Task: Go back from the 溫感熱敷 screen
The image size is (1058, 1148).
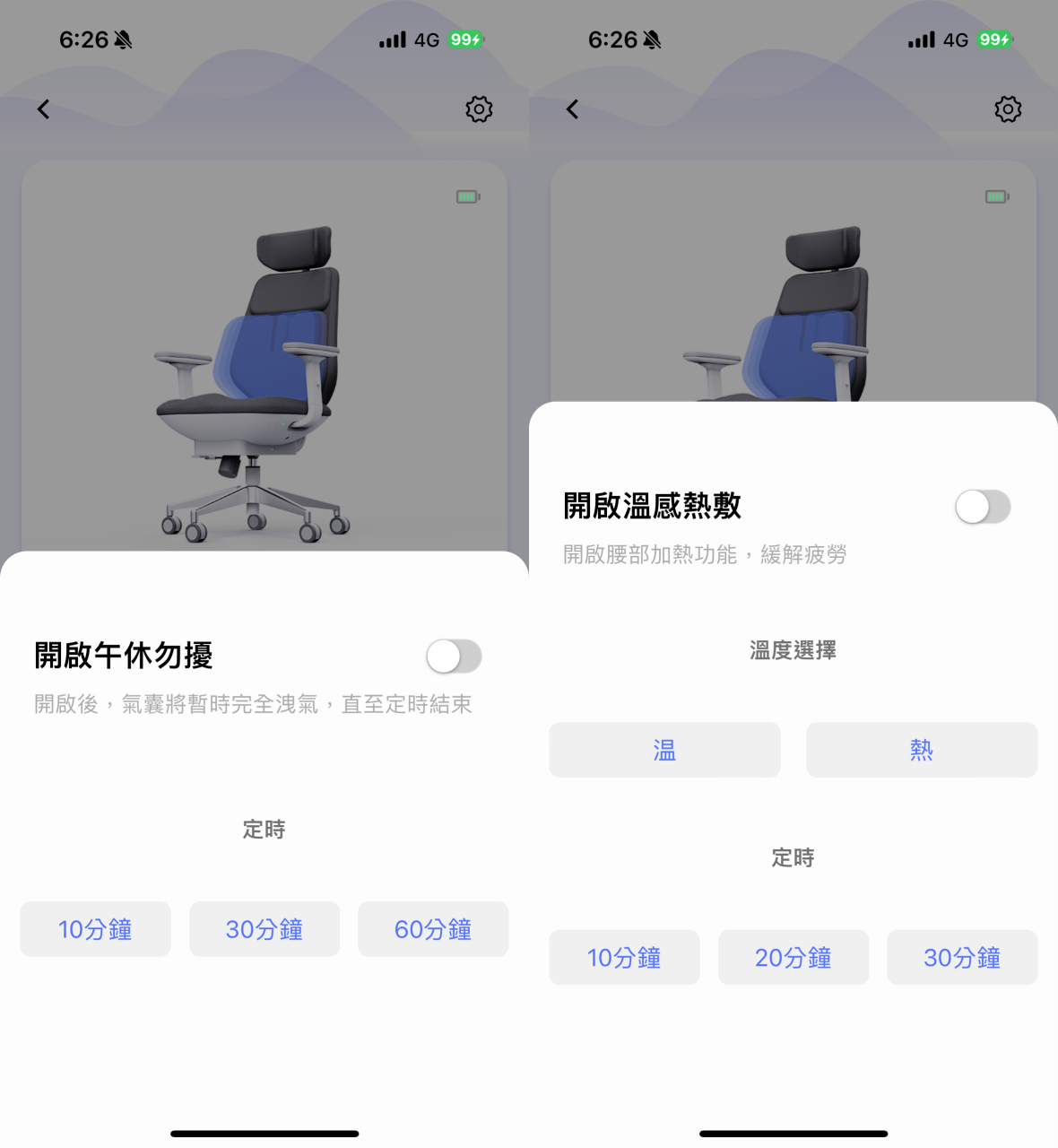Action: (x=572, y=109)
